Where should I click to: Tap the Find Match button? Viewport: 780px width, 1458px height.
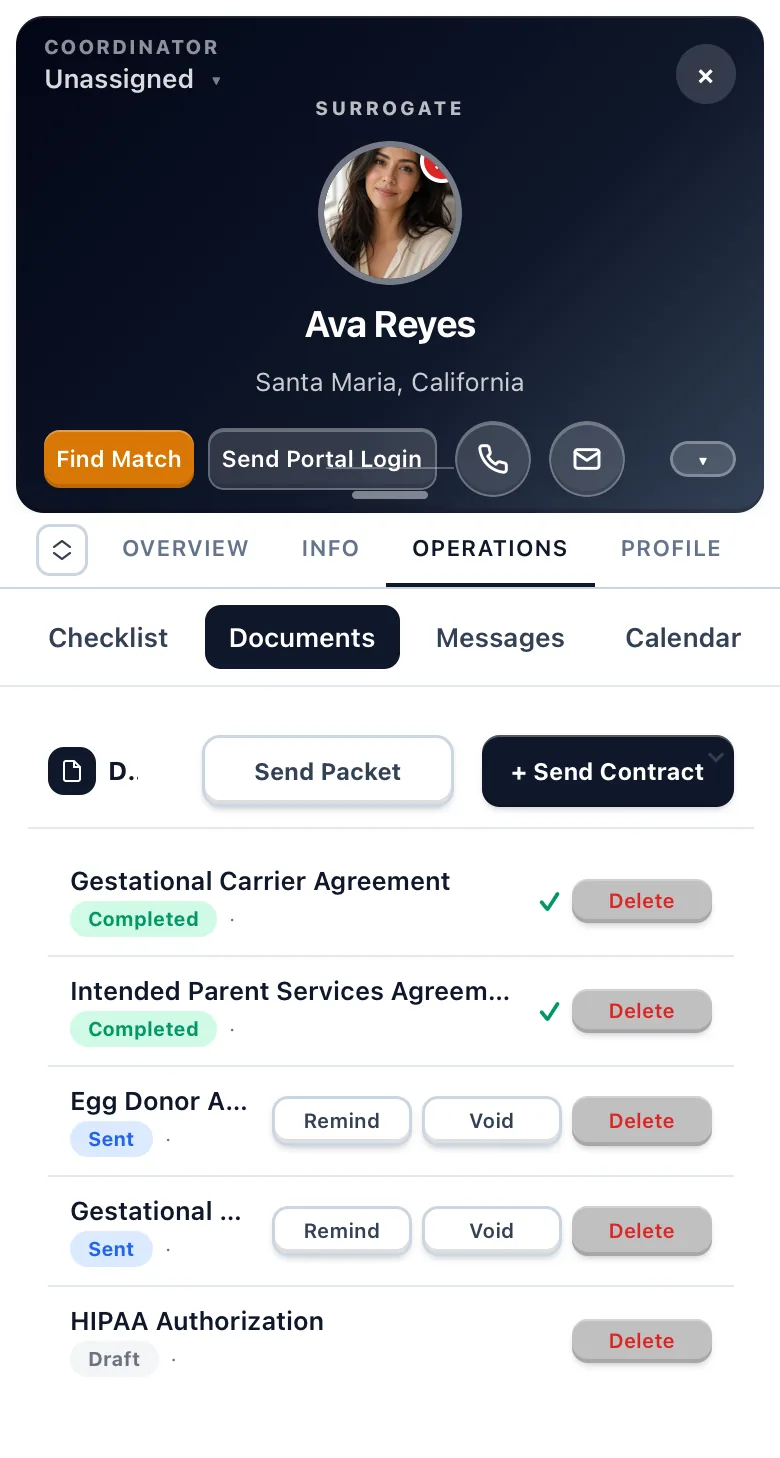[119, 459]
